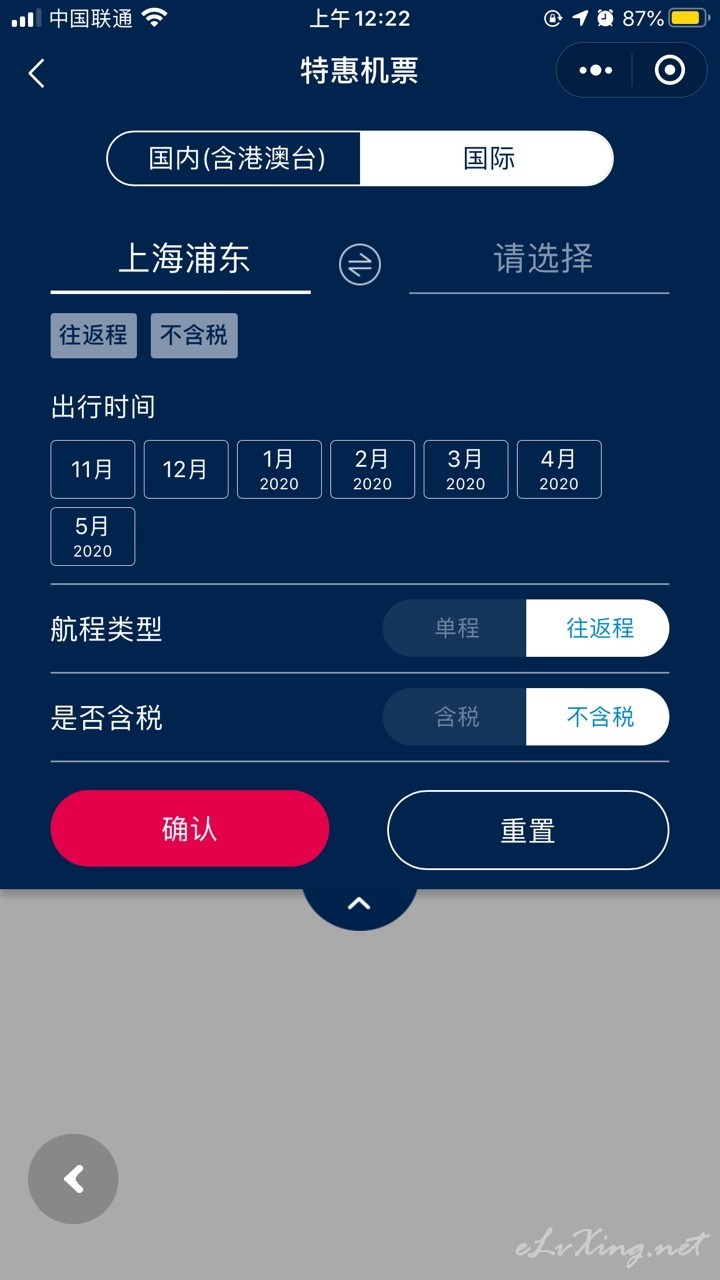This screenshot has width=720, height=1280.
Task: Pick 12月 travel month
Action: 186,469
